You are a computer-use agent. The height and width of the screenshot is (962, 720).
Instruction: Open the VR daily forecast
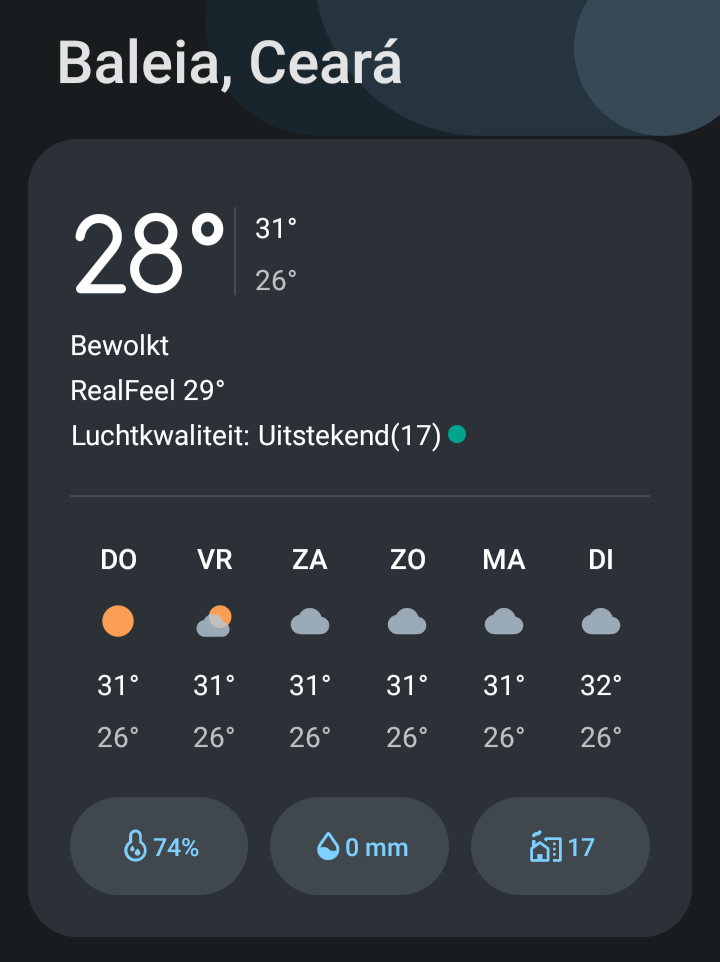214,648
